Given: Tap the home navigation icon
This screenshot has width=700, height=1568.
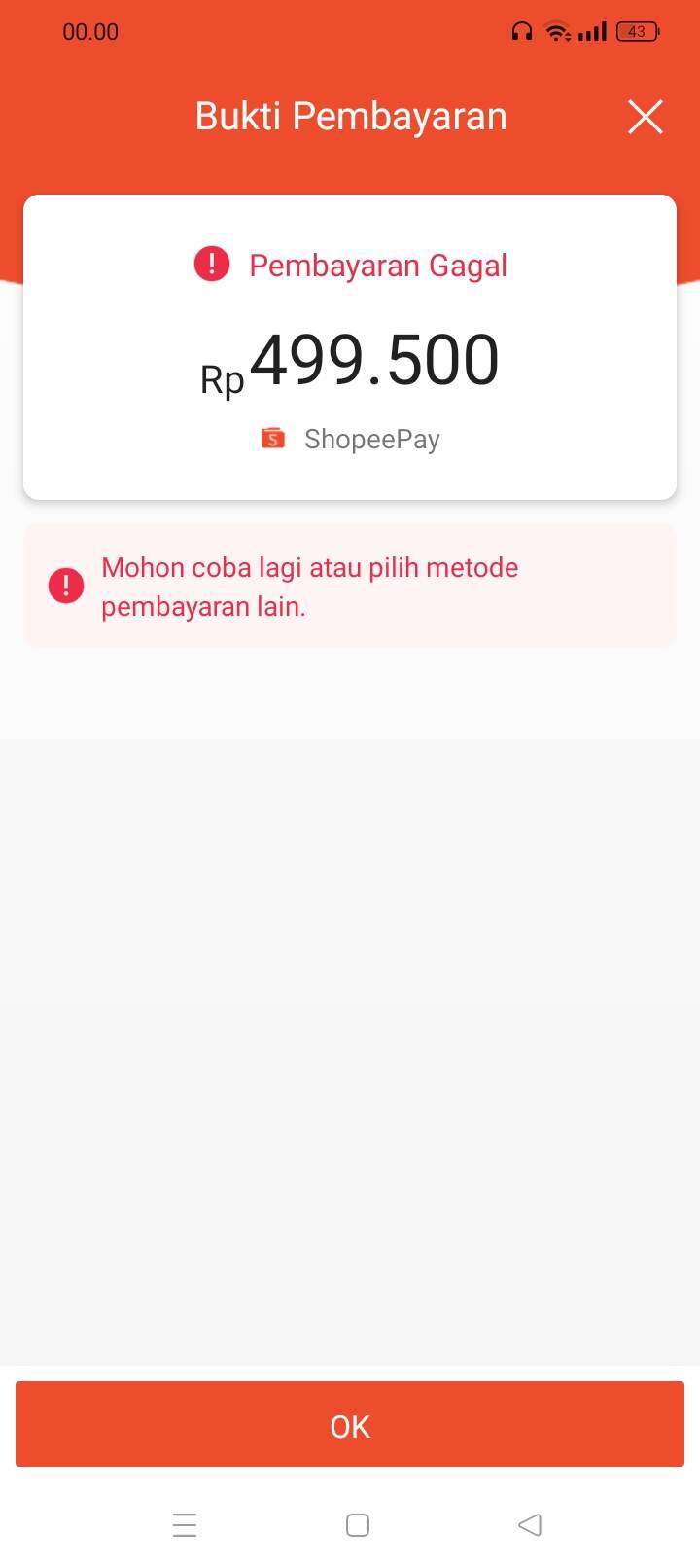Looking at the screenshot, I should [x=358, y=1524].
